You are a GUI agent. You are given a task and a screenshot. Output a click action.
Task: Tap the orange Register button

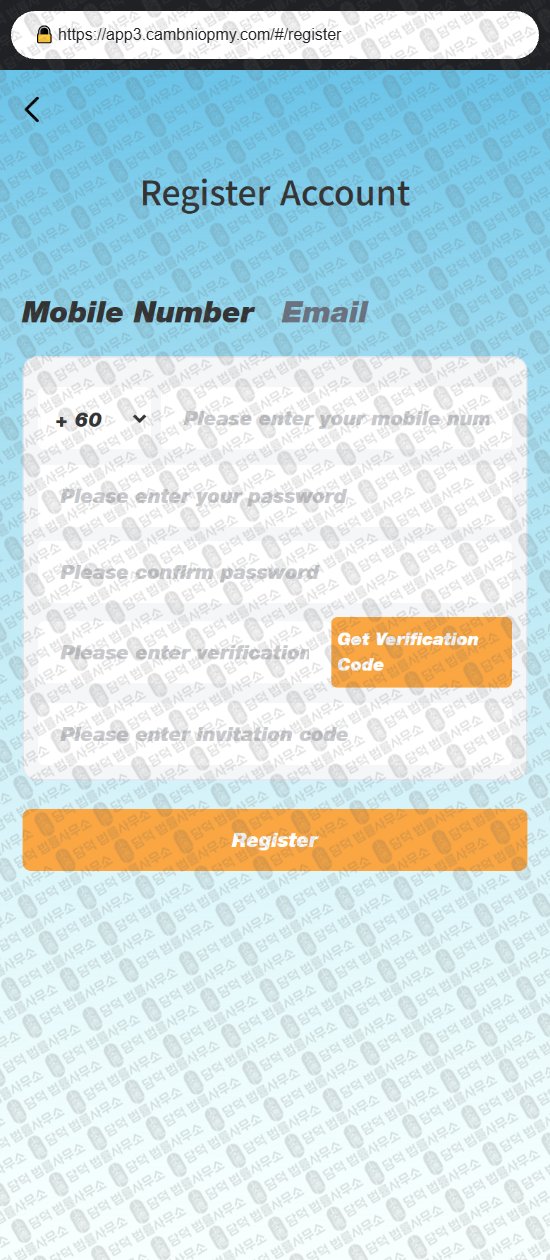(275, 840)
